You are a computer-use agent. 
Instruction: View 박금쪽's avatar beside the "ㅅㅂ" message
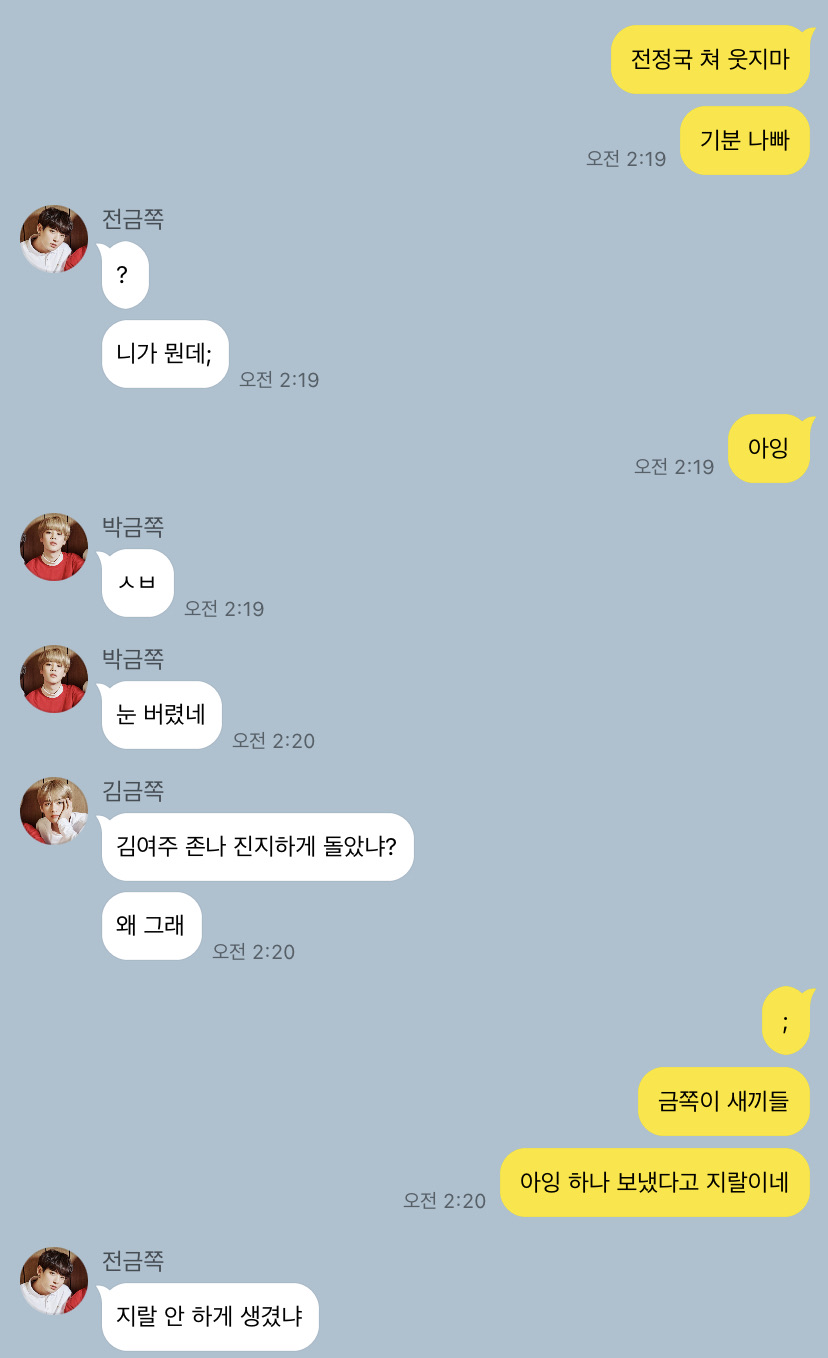click(54, 547)
